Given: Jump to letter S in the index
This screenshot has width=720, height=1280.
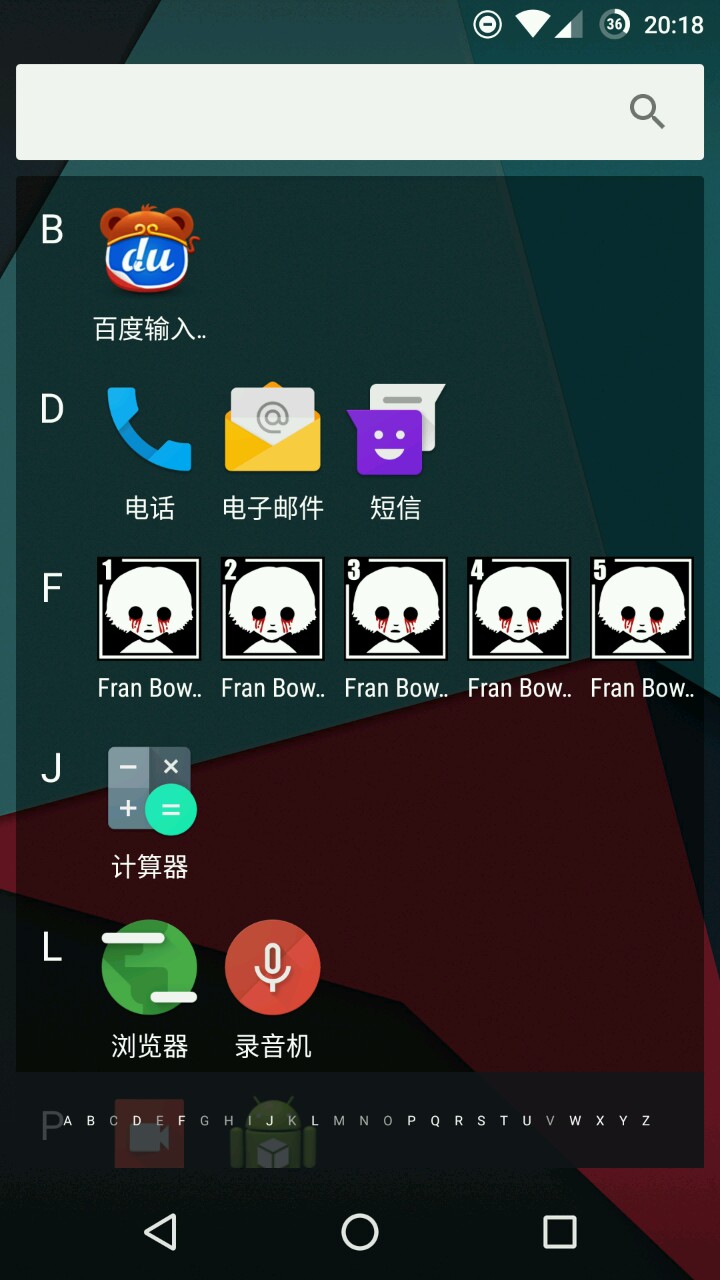Looking at the screenshot, I should coord(481,1121).
